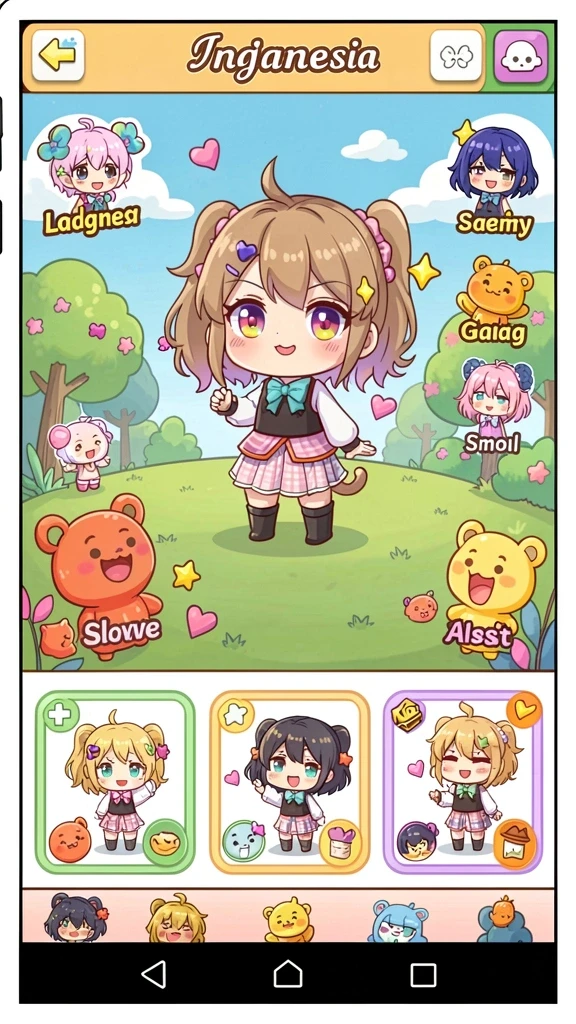Choose the Smoil pink-haired character
This screenshot has height=1024, width=576.
(493, 406)
